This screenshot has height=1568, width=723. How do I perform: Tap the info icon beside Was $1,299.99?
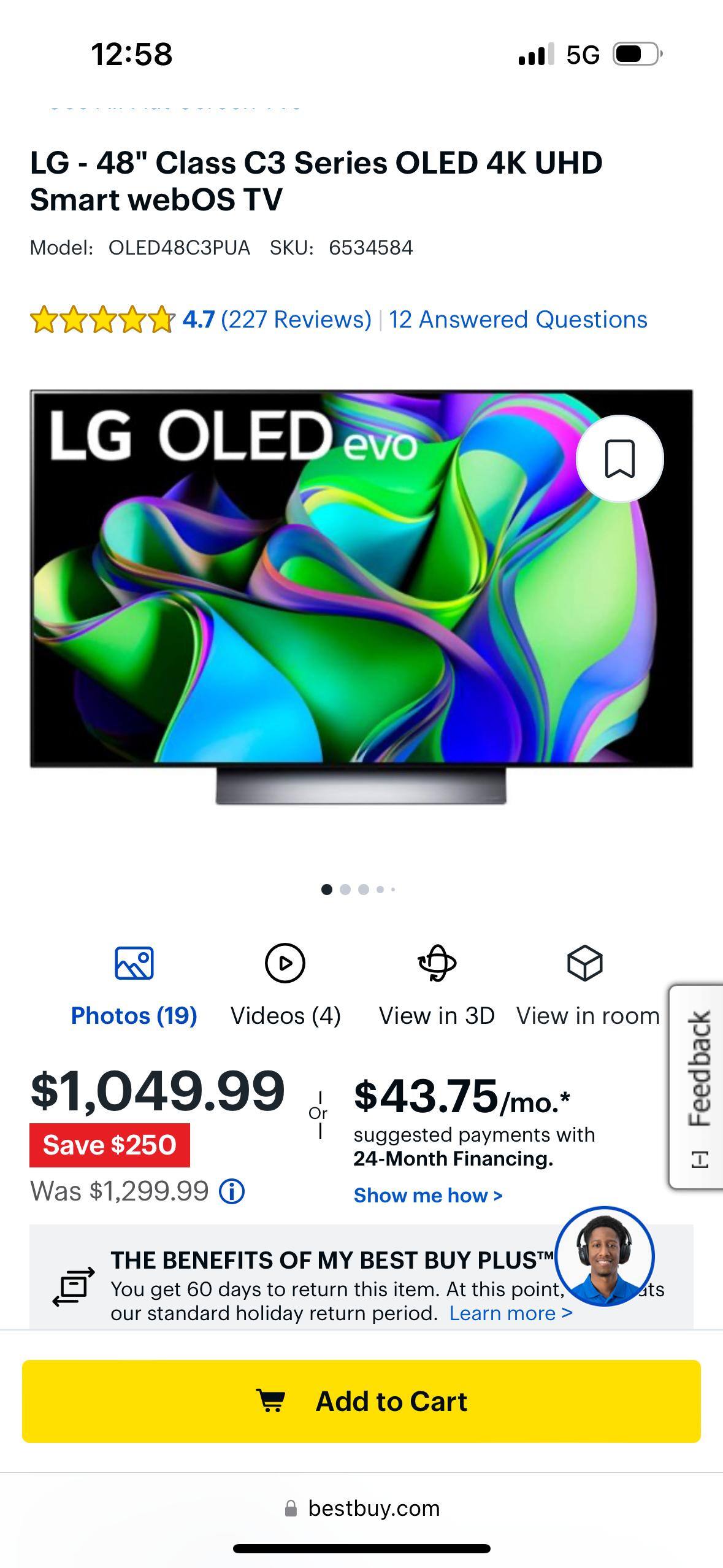[232, 1191]
